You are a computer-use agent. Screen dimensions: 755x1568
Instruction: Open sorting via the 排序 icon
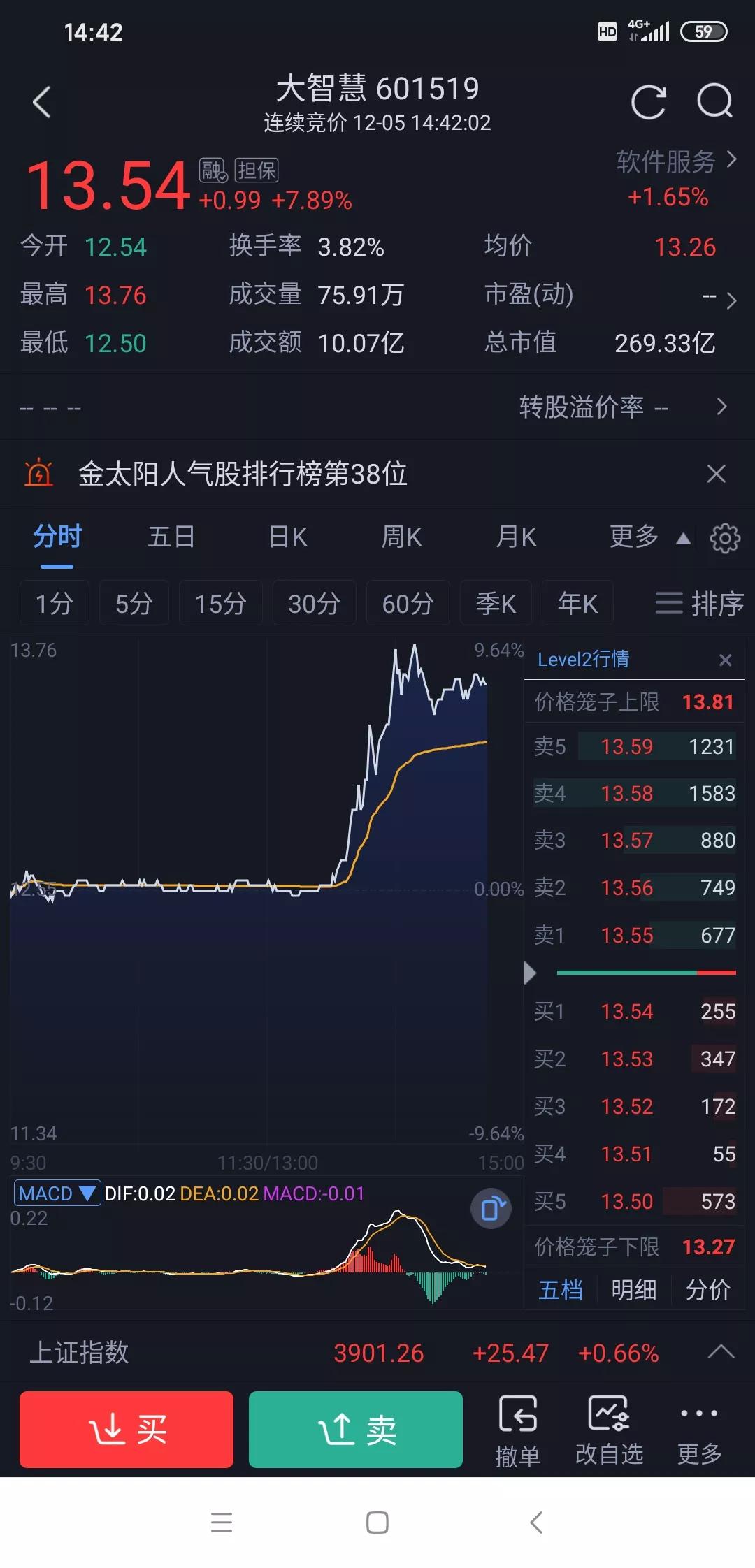pos(698,602)
